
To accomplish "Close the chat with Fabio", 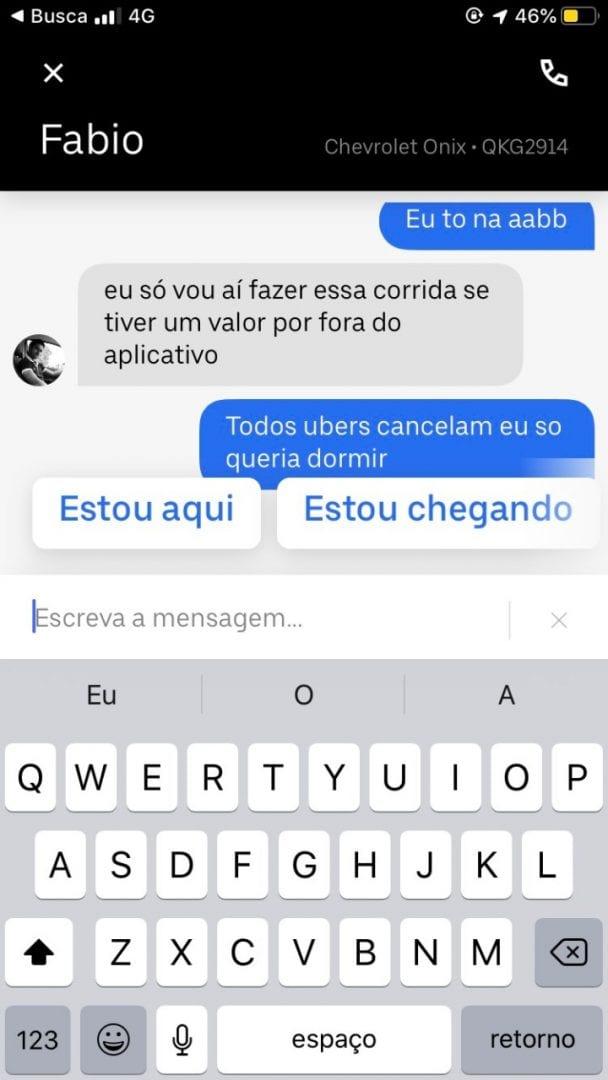I will point(54,73).
